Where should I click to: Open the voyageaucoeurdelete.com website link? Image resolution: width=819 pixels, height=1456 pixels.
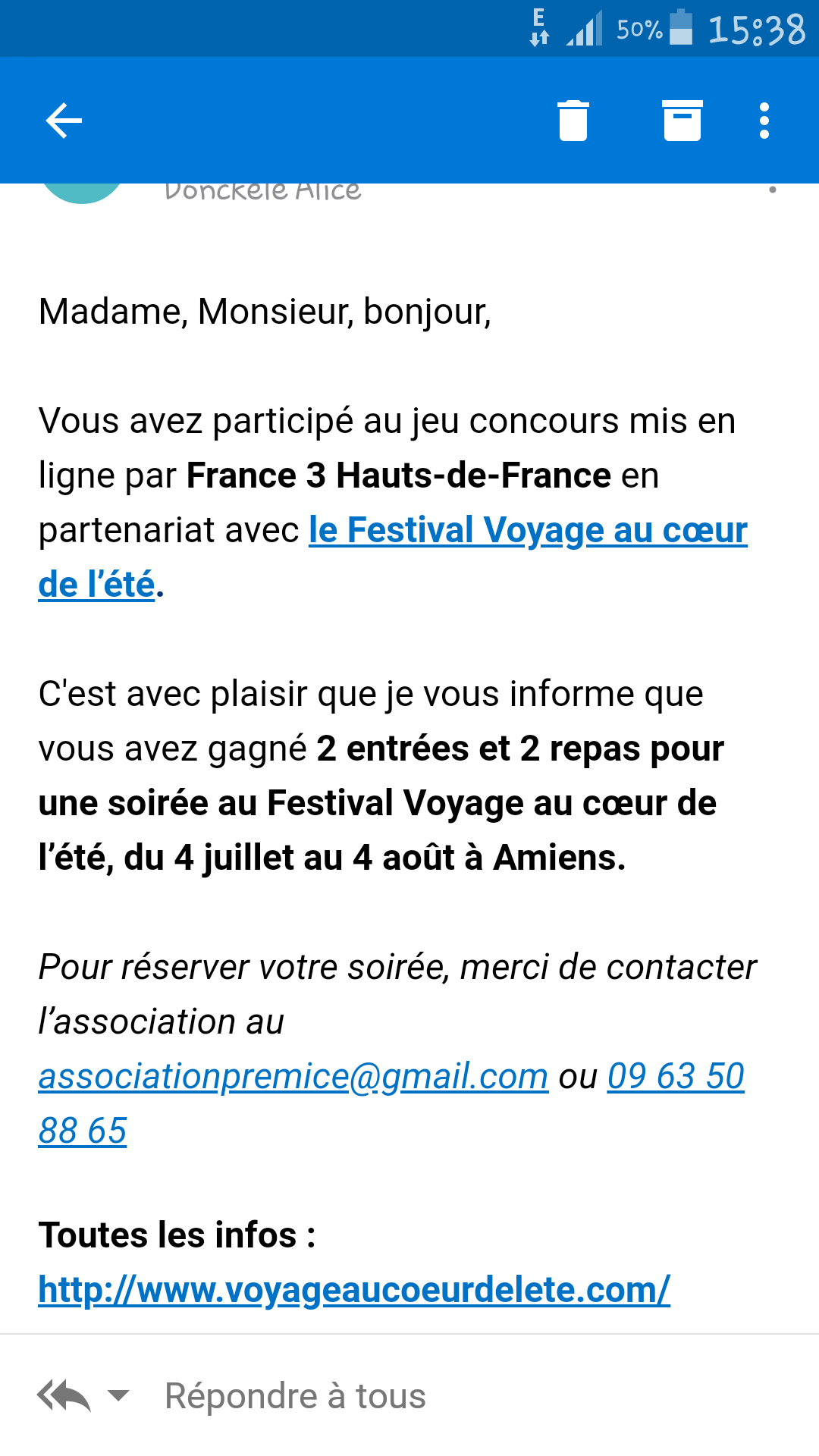pos(354,1289)
